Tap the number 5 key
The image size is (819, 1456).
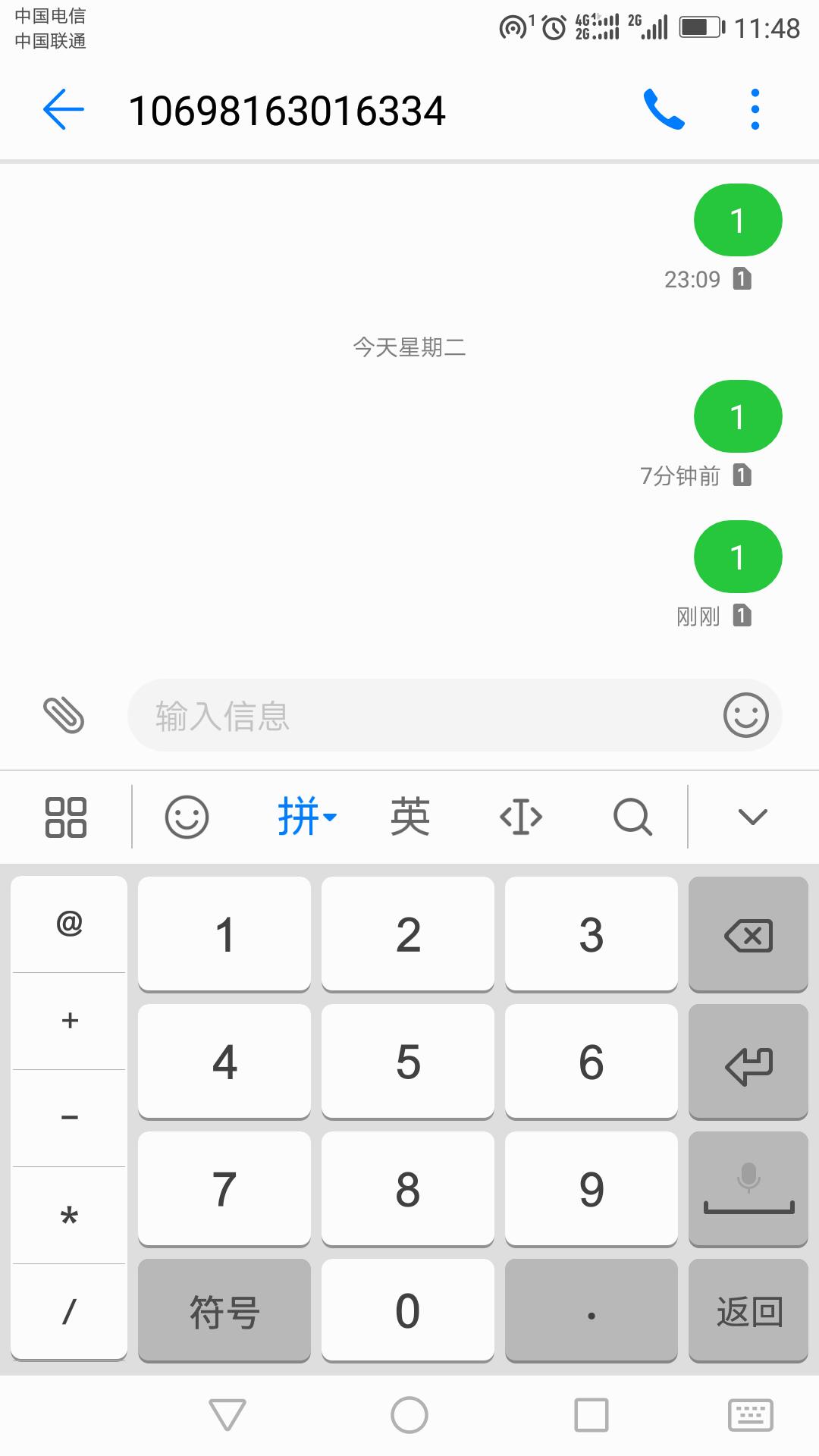pos(408,1062)
